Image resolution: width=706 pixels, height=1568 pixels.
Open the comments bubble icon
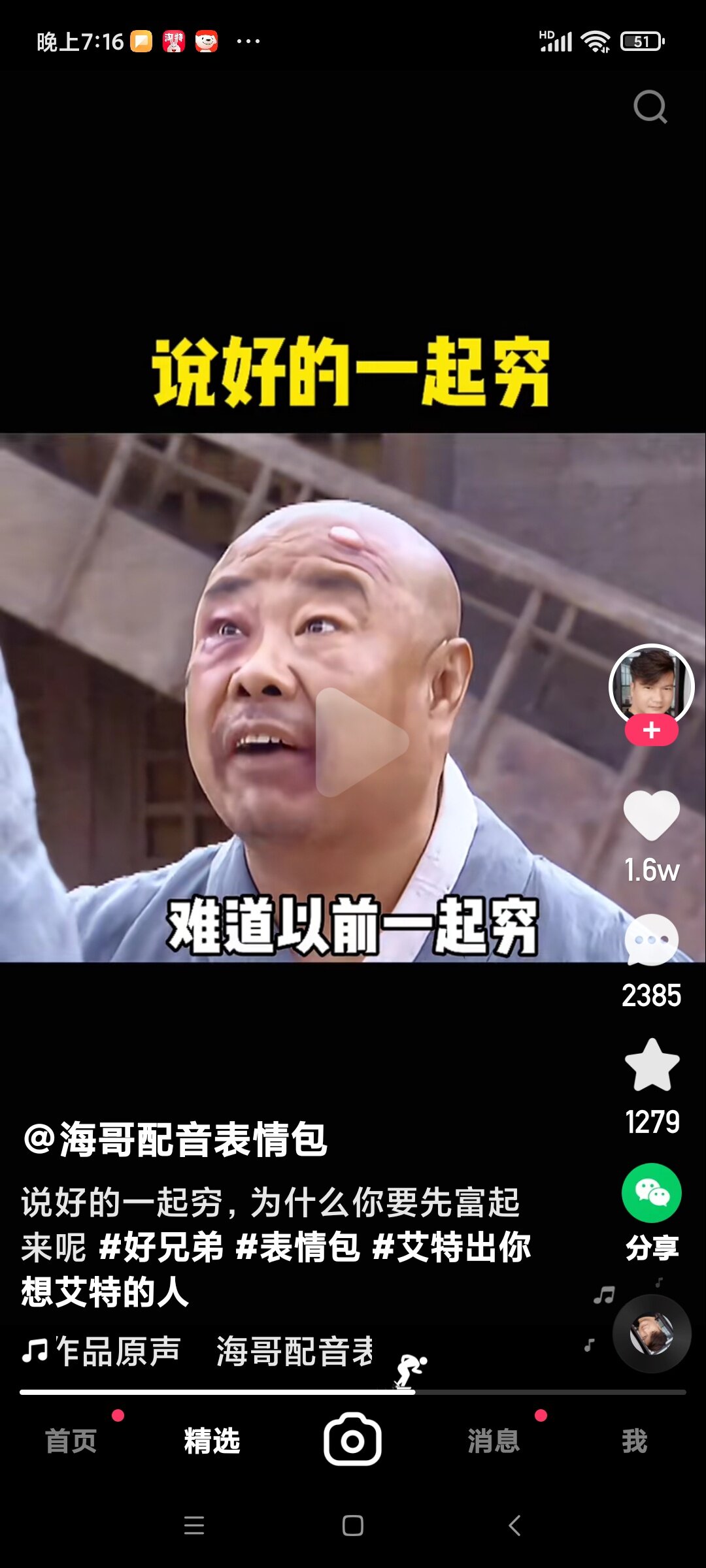(x=651, y=940)
